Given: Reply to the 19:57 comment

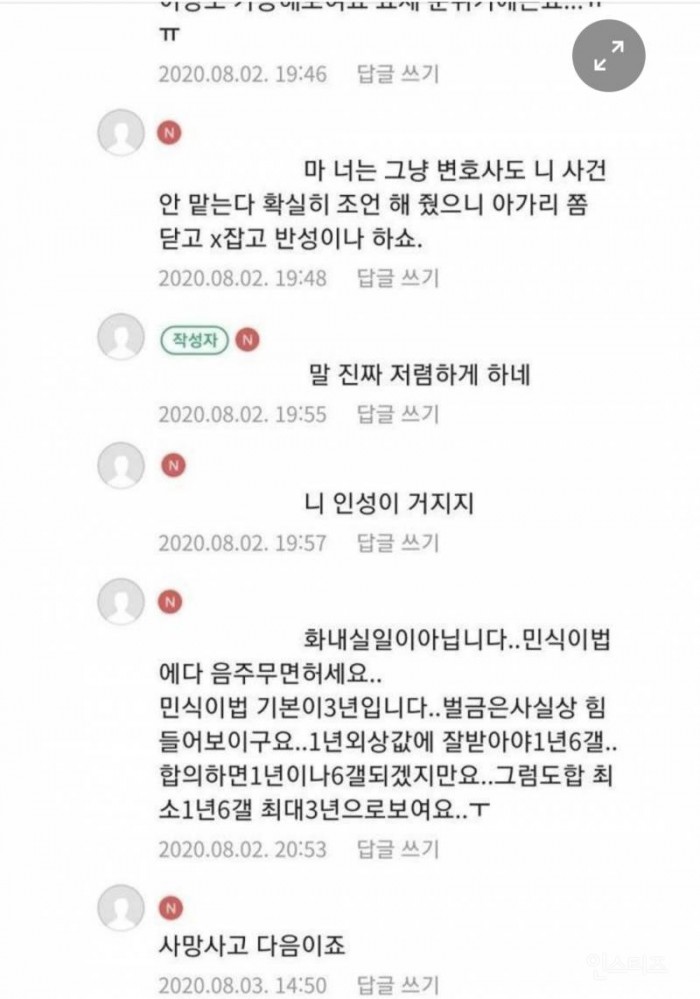Looking at the screenshot, I should point(397,543).
